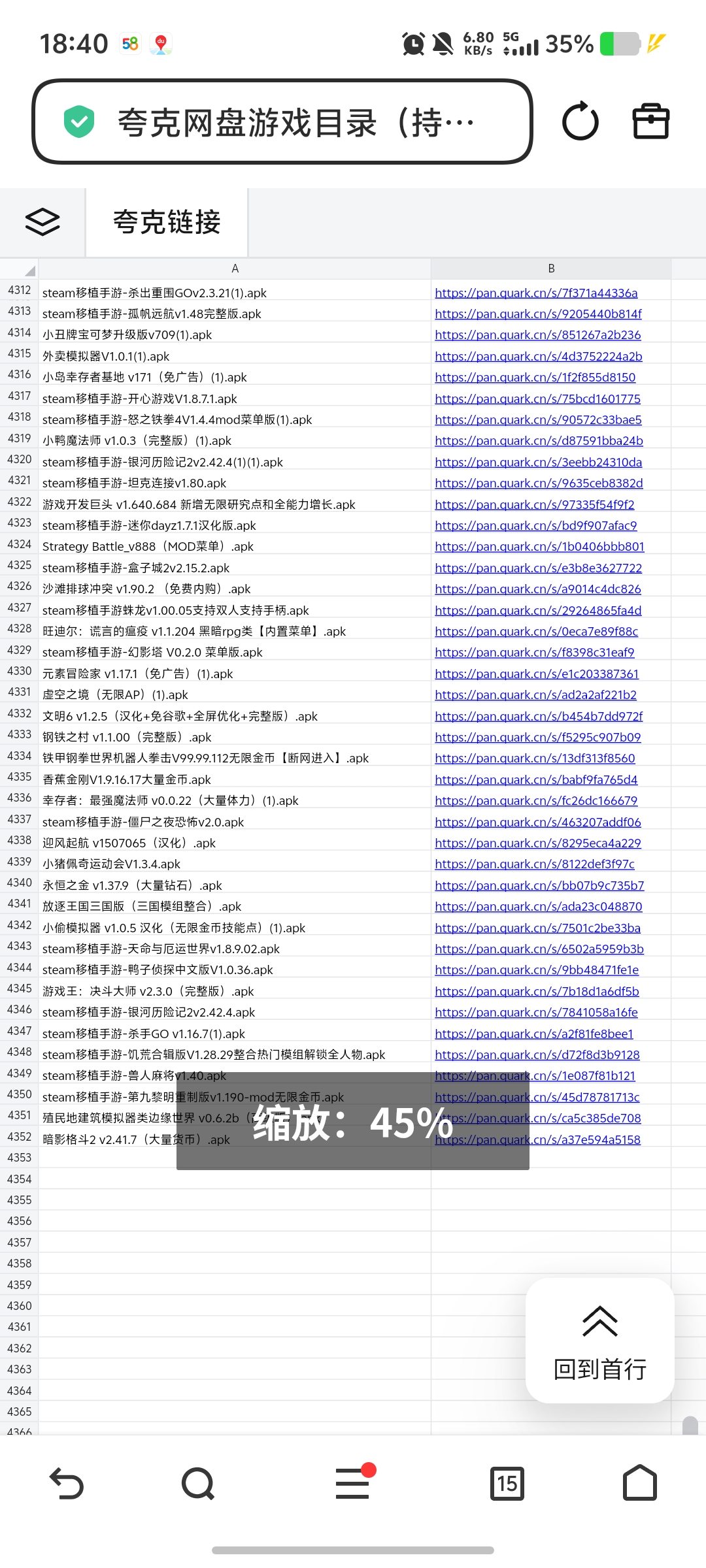Tap 回到首行 to jump to the first row
This screenshot has width=706, height=1568.
click(x=599, y=1341)
